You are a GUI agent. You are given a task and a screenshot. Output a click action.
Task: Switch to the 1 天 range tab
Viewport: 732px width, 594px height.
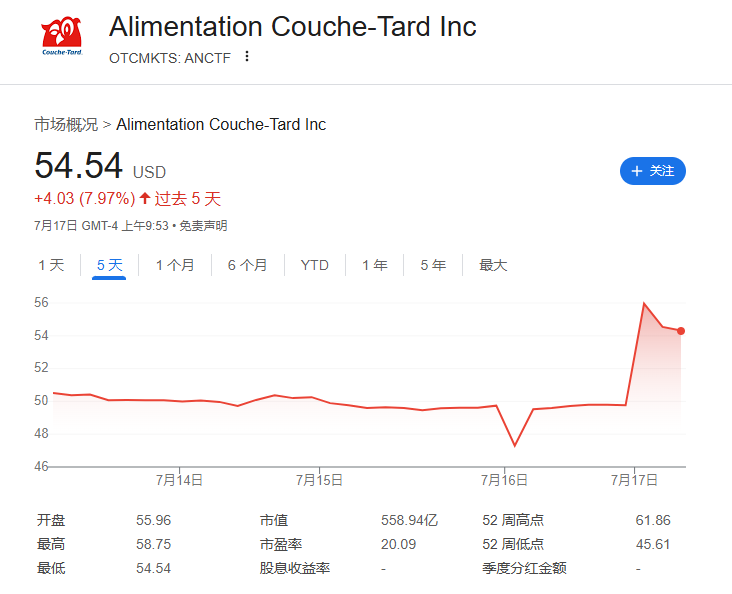(51, 265)
